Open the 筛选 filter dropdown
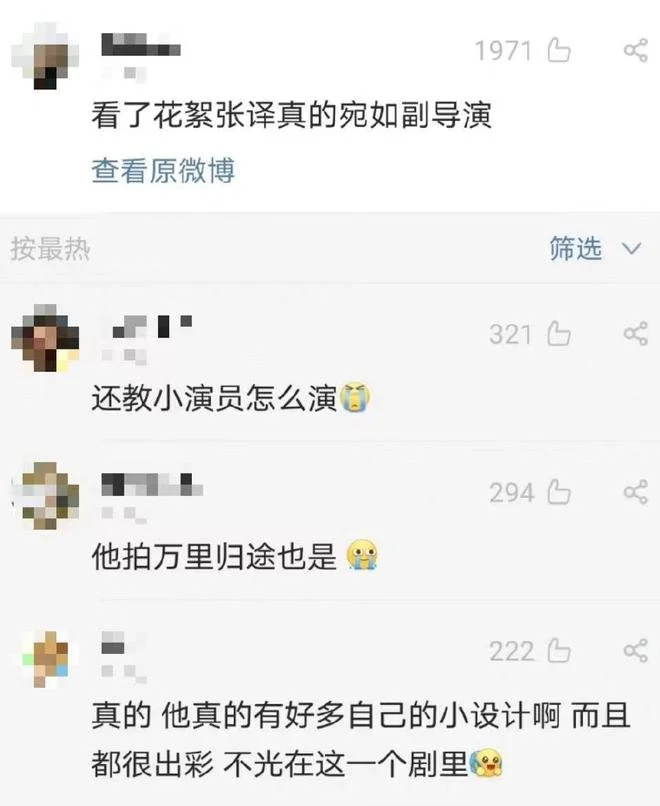 pyautogui.click(x=594, y=248)
